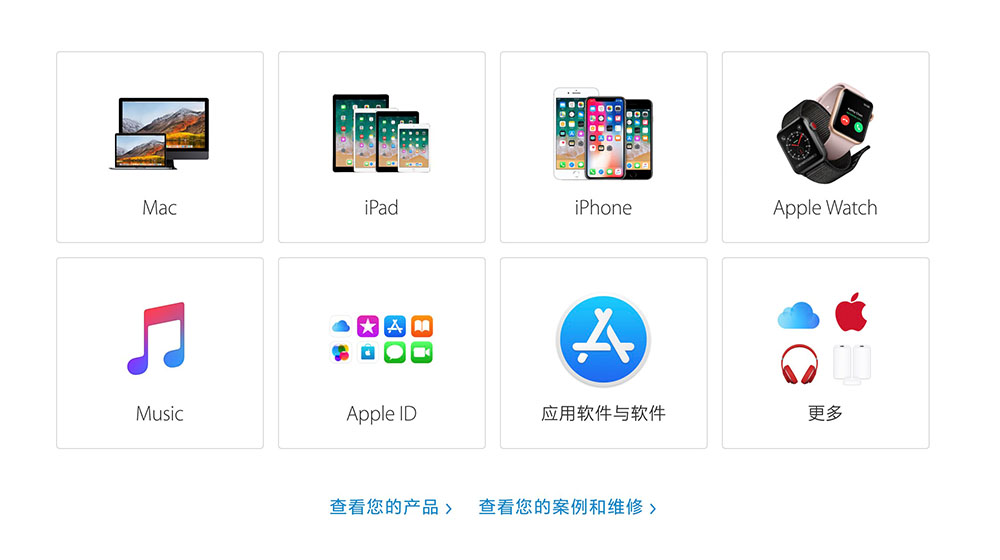Open the 更多 card
The height and width of the screenshot is (560, 1000).
tap(825, 353)
